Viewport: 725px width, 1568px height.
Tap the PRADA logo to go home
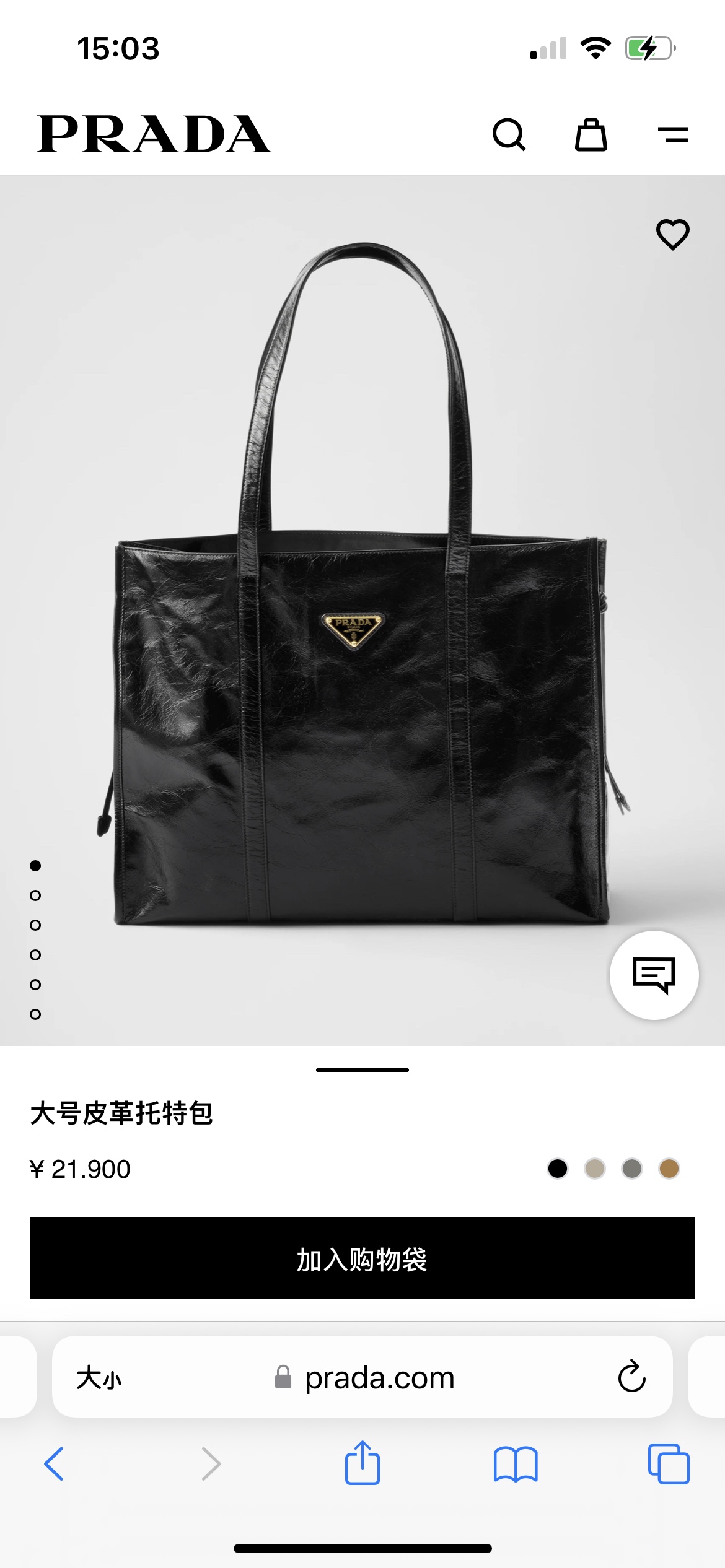[x=154, y=134]
